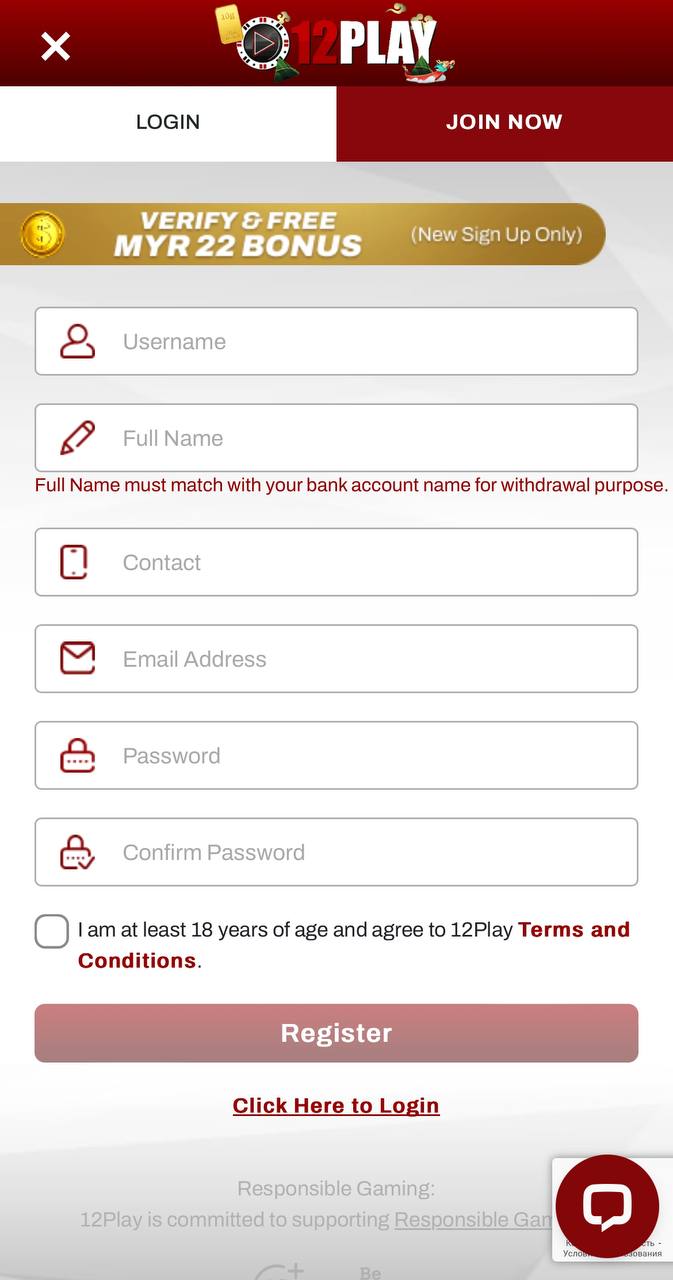The width and height of the screenshot is (673, 1280).
Task: Tap the Full Name input
Action: (336, 438)
